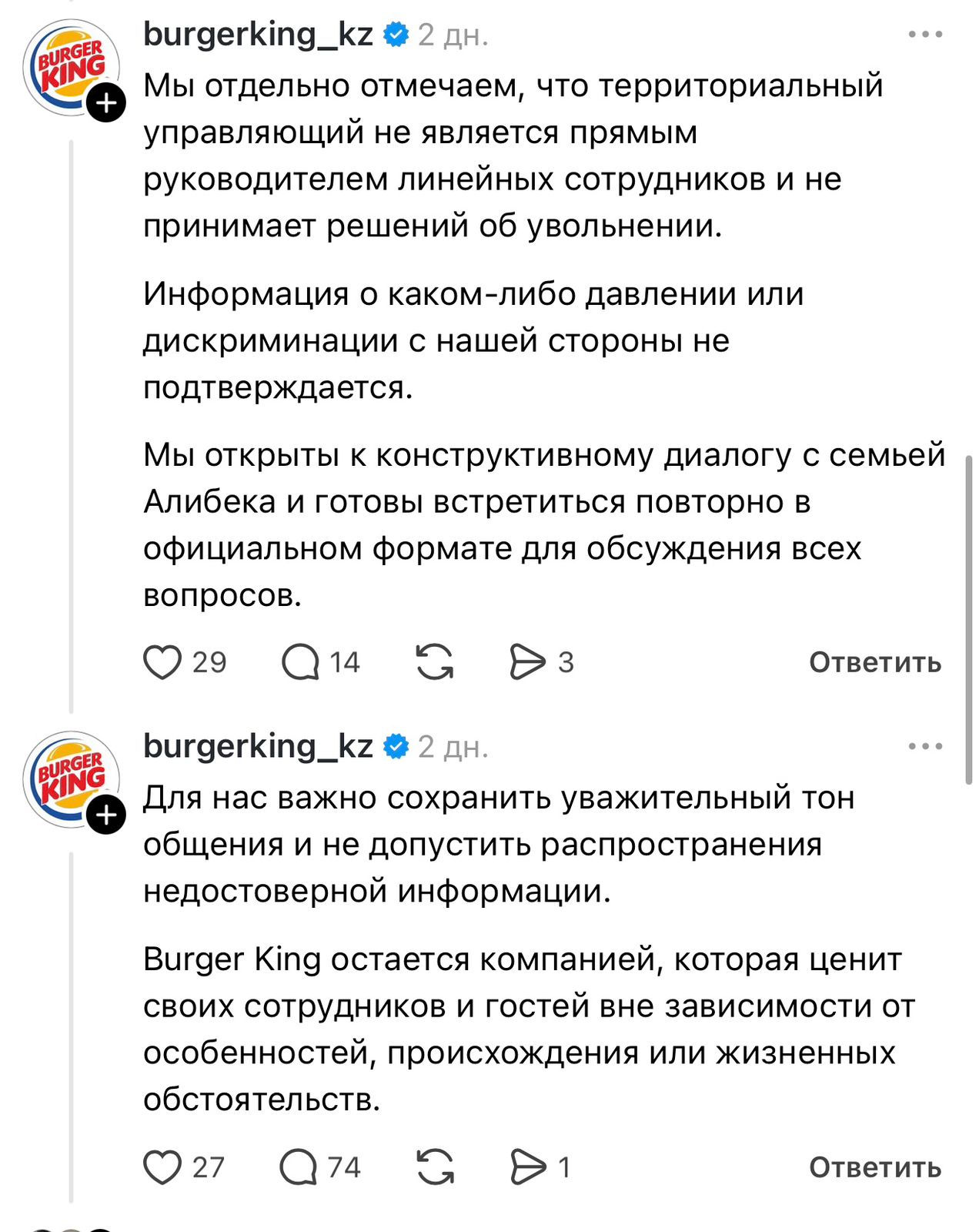Repost the post with 27 likes
The height and width of the screenshot is (1232, 979).
pyautogui.click(x=435, y=1167)
